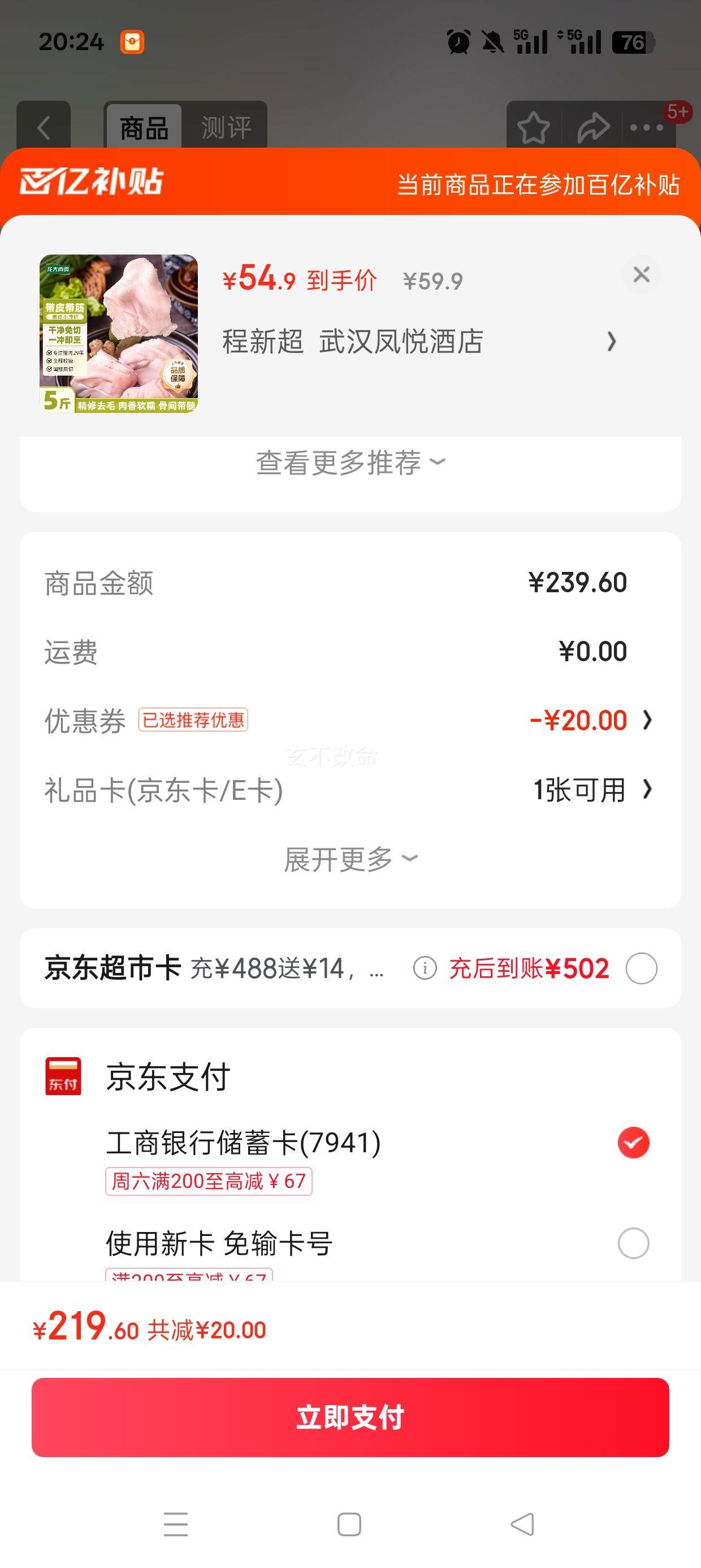Tap the product thumbnail image
The height and width of the screenshot is (1568, 701).
pyautogui.click(x=119, y=334)
